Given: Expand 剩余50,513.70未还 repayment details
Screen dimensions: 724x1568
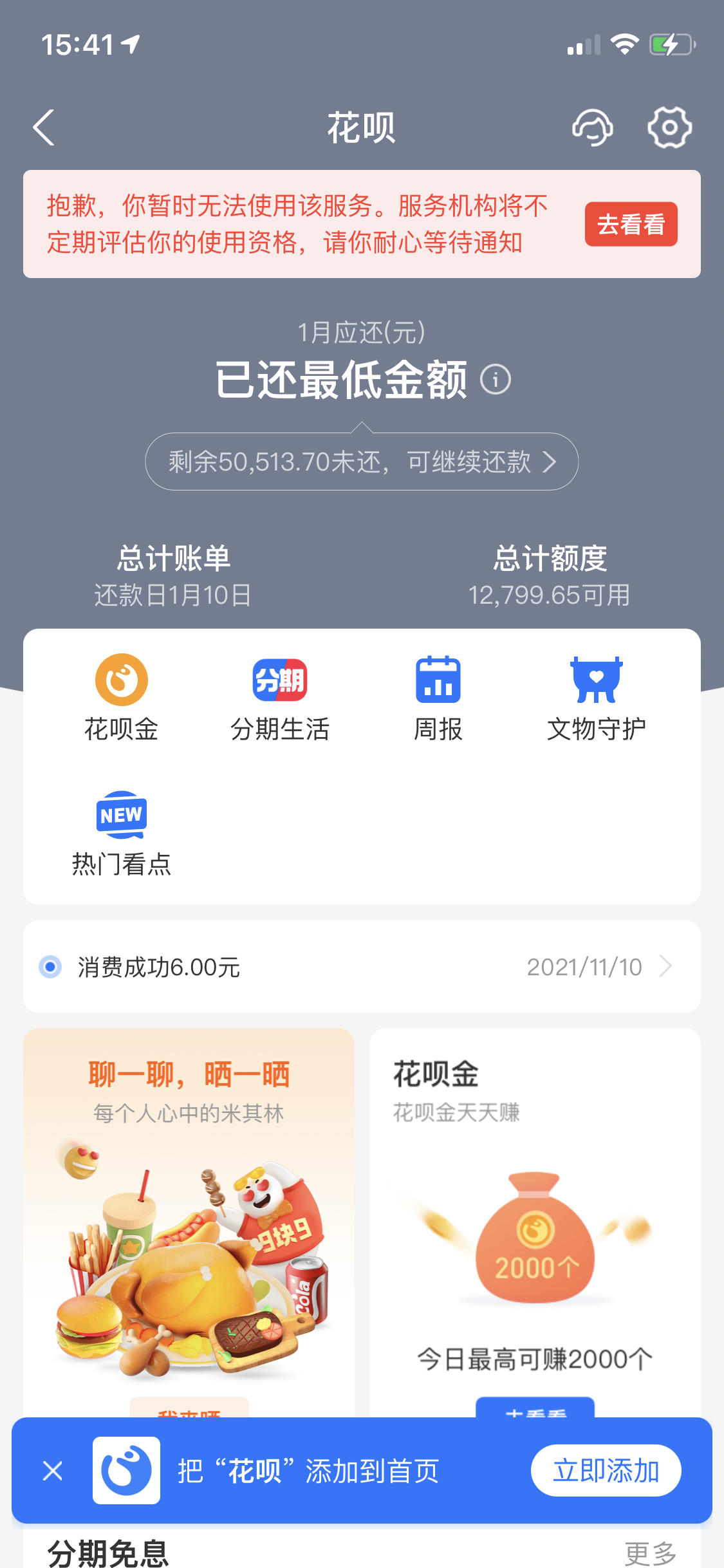Looking at the screenshot, I should click(362, 461).
